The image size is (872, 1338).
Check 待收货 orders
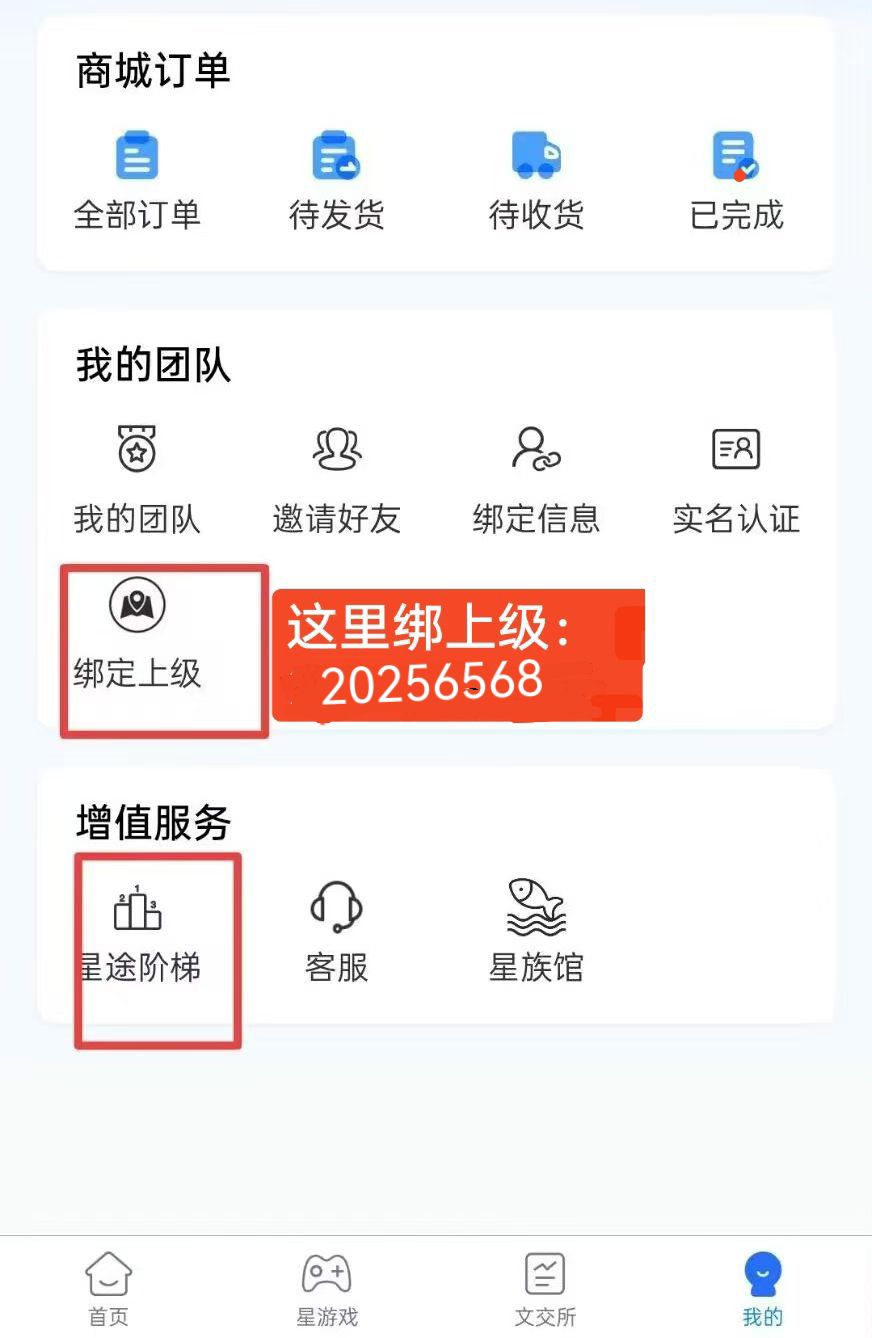[536, 180]
